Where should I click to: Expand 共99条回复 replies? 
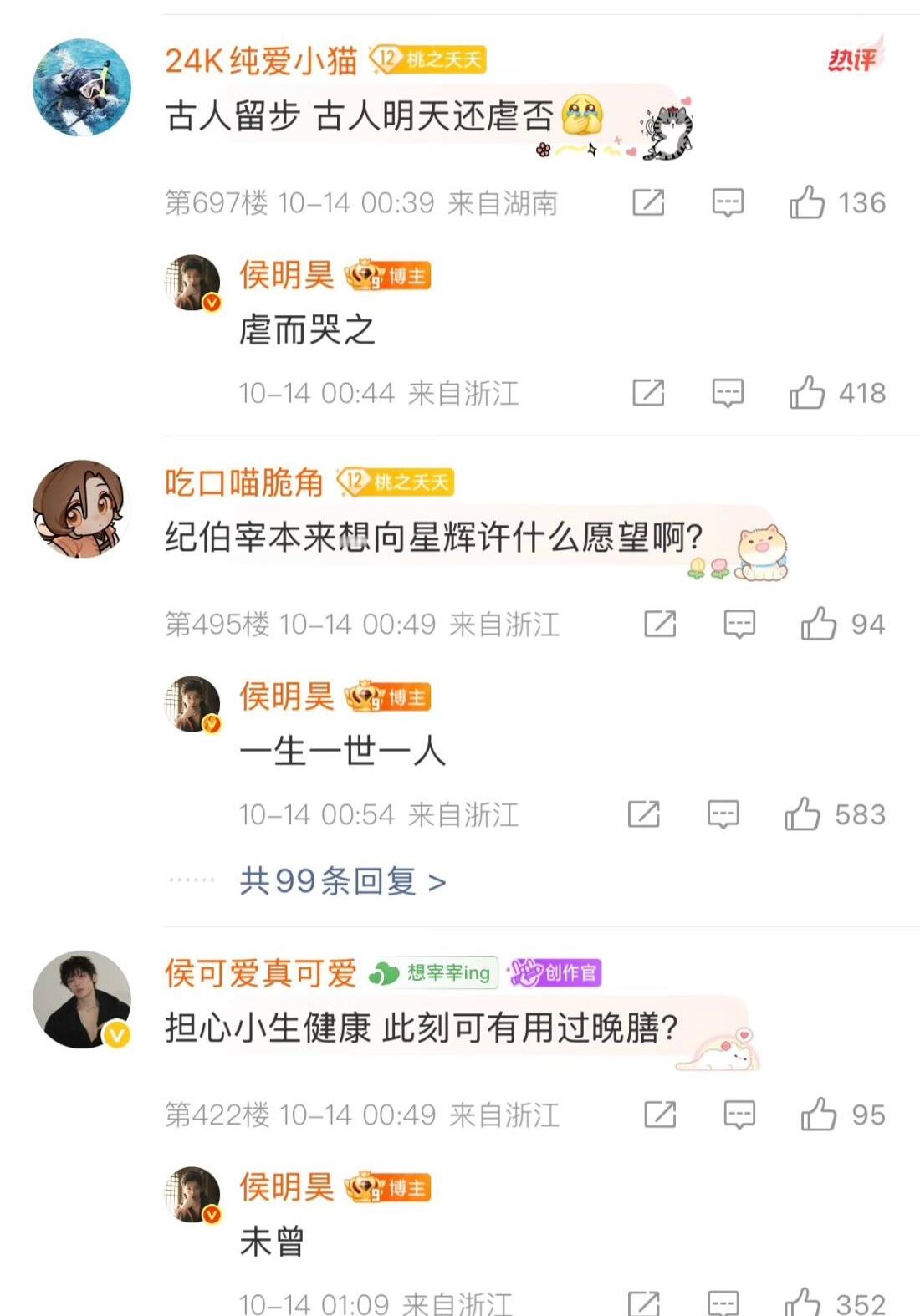coord(342,881)
